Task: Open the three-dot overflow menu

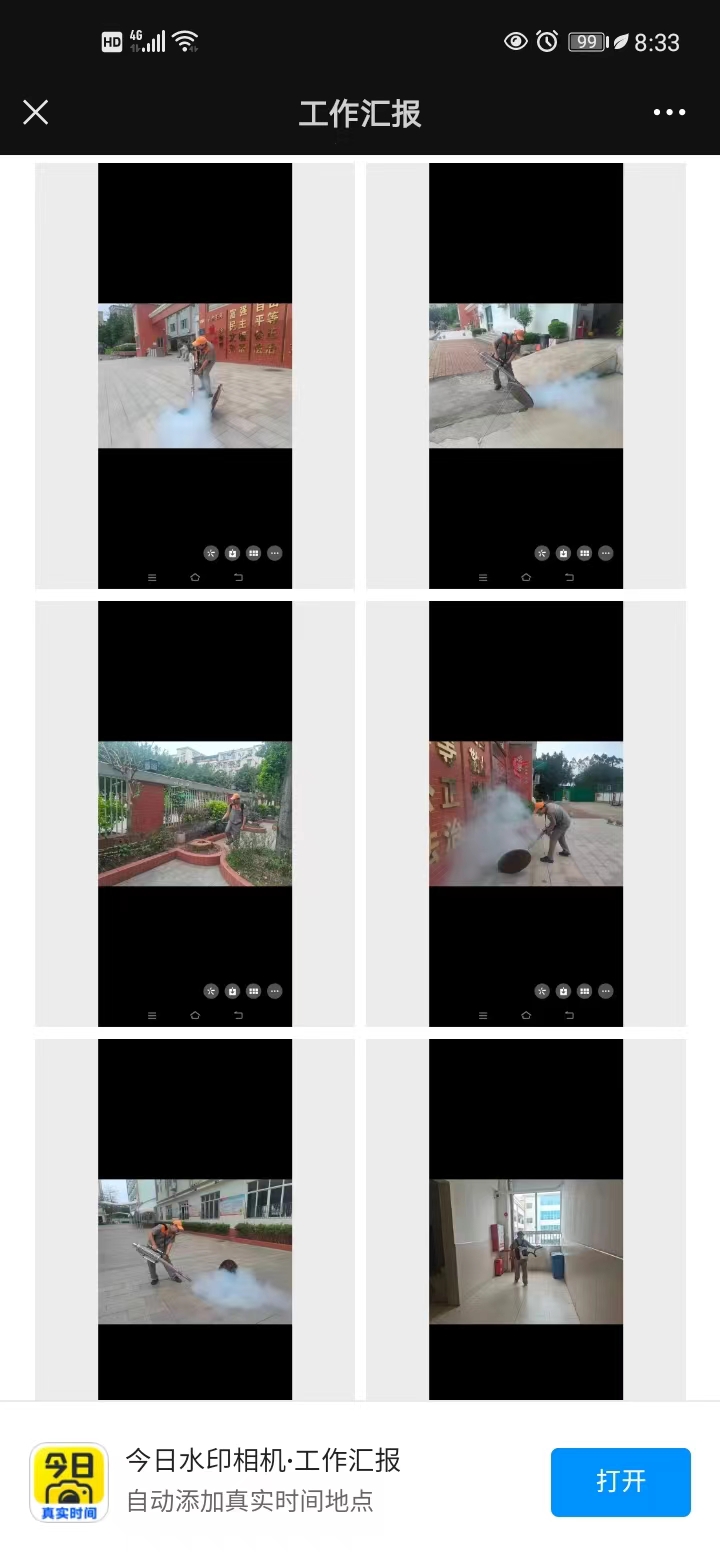Action: tap(669, 112)
